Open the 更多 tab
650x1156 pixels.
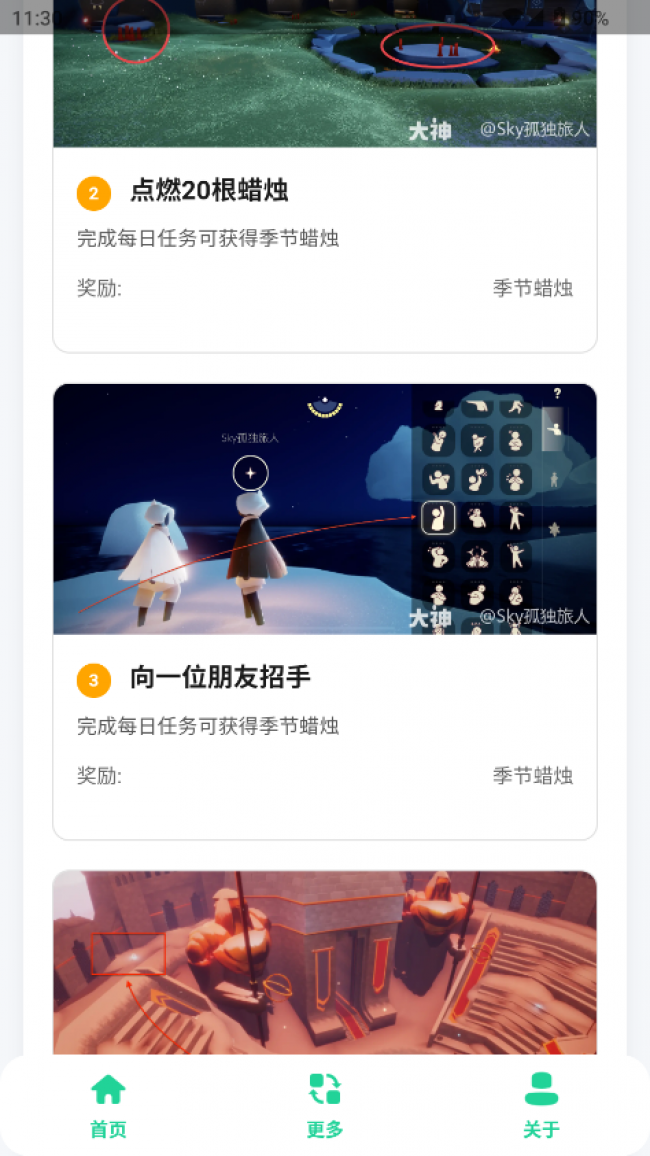325,1105
